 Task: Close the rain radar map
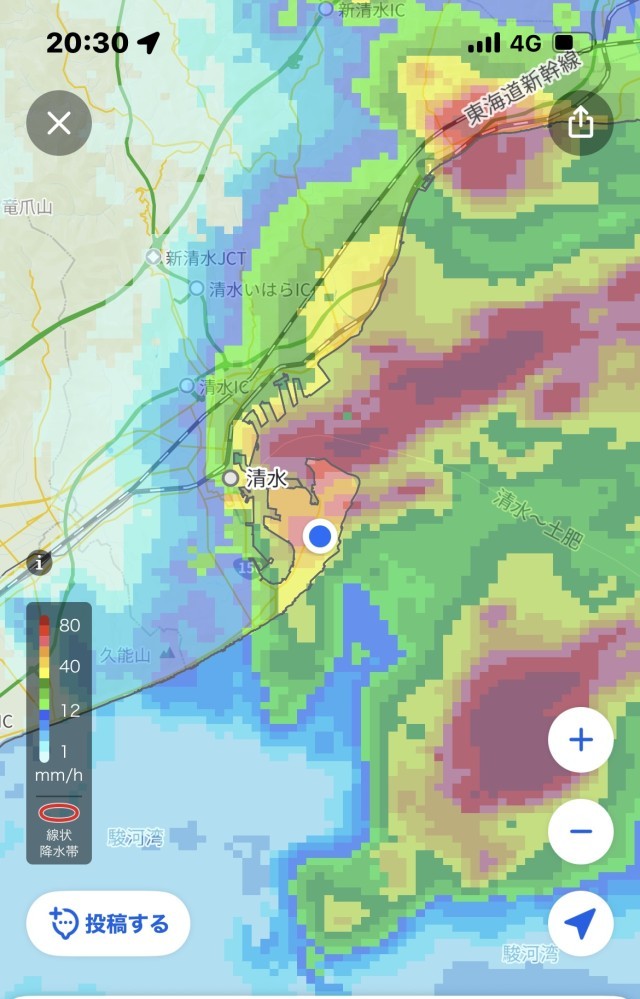[59, 123]
